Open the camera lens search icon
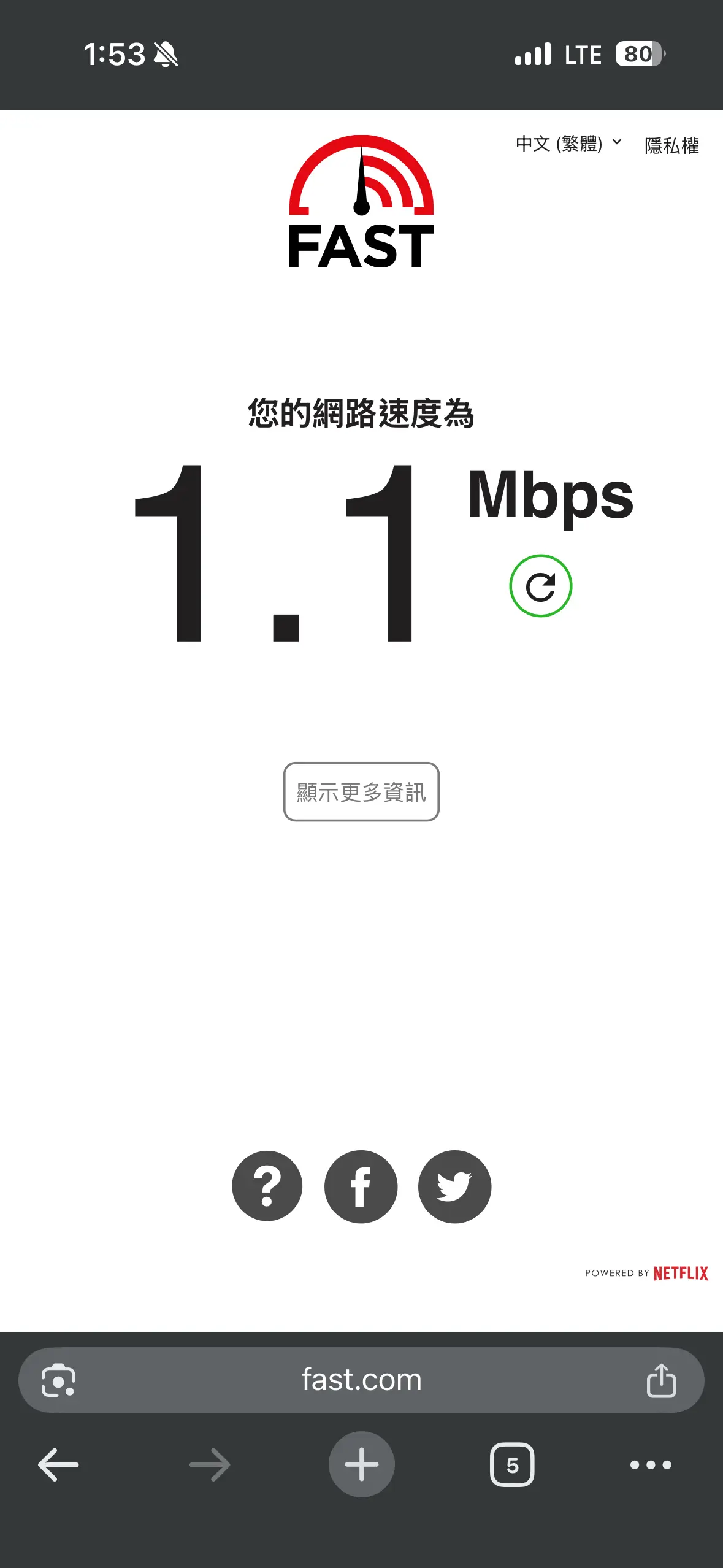The height and width of the screenshot is (1568, 723). pyautogui.click(x=58, y=1380)
